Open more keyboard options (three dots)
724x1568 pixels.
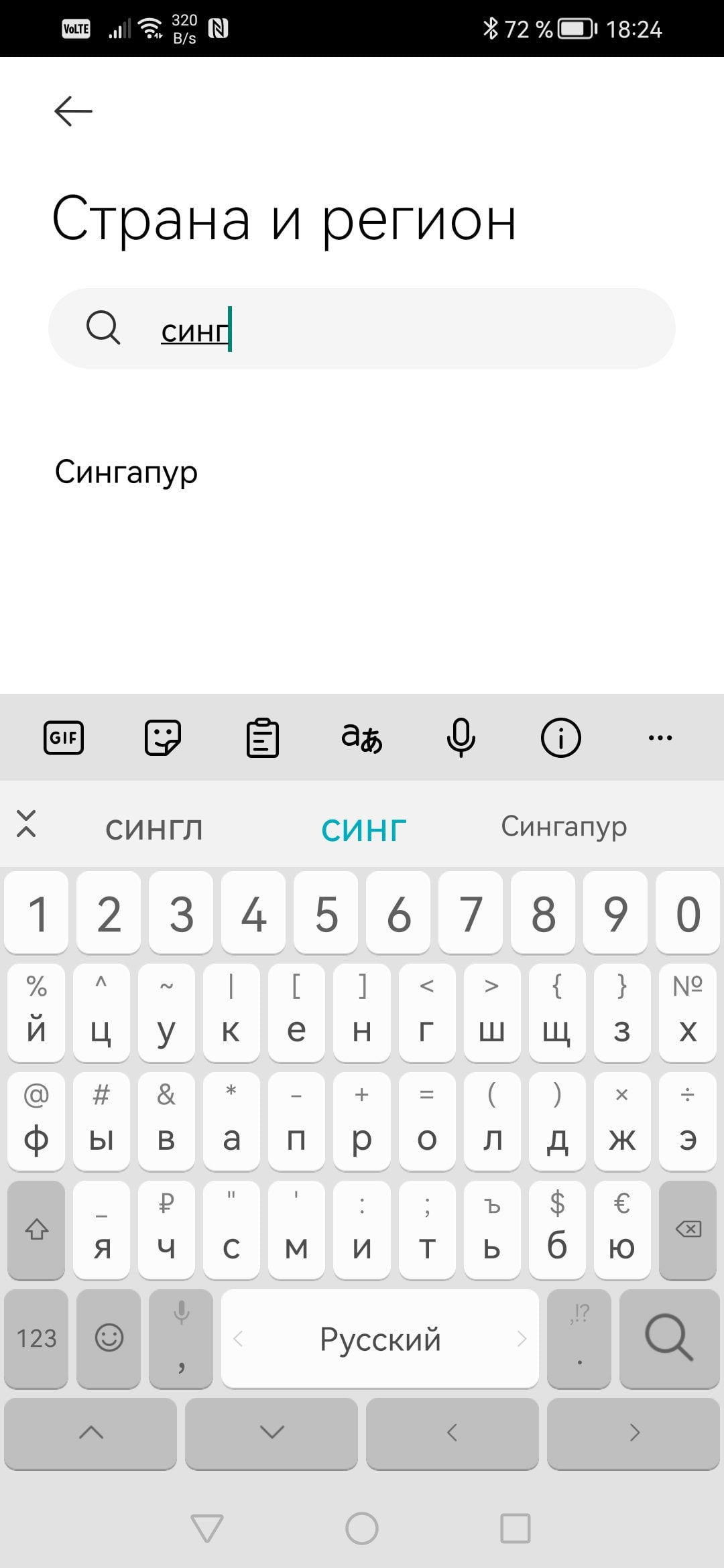click(x=660, y=738)
